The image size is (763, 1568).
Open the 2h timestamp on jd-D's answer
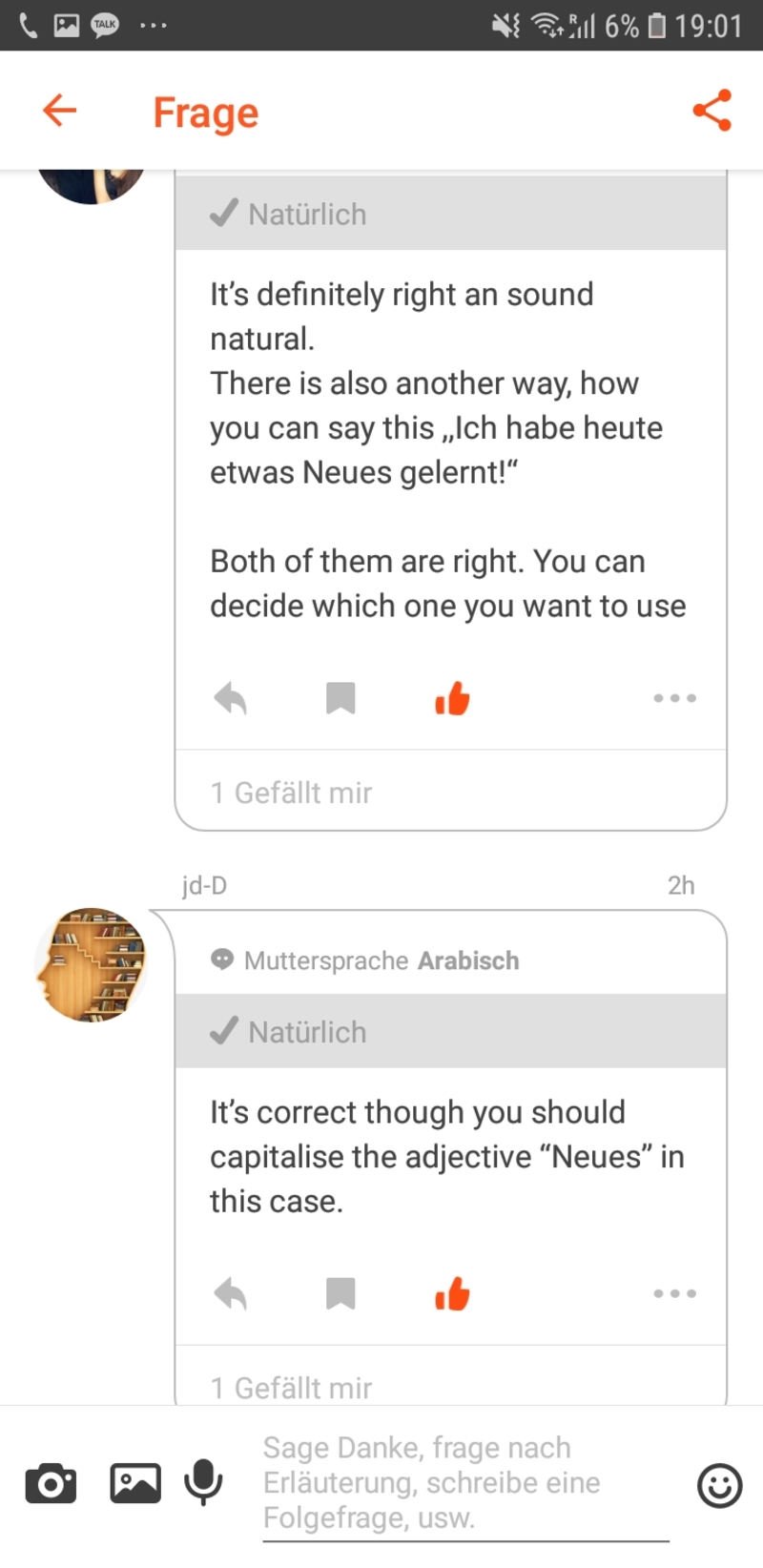681,885
